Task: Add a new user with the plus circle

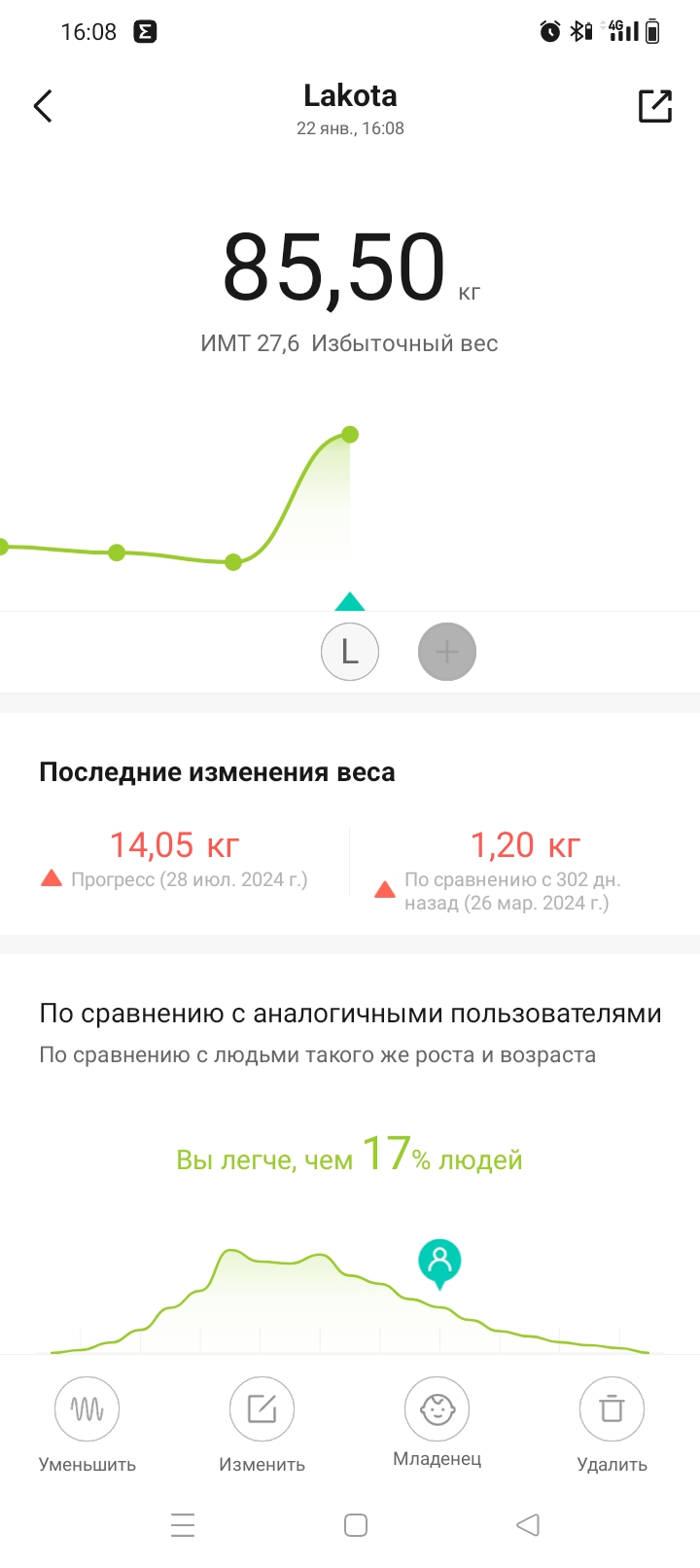Action: pos(447,652)
